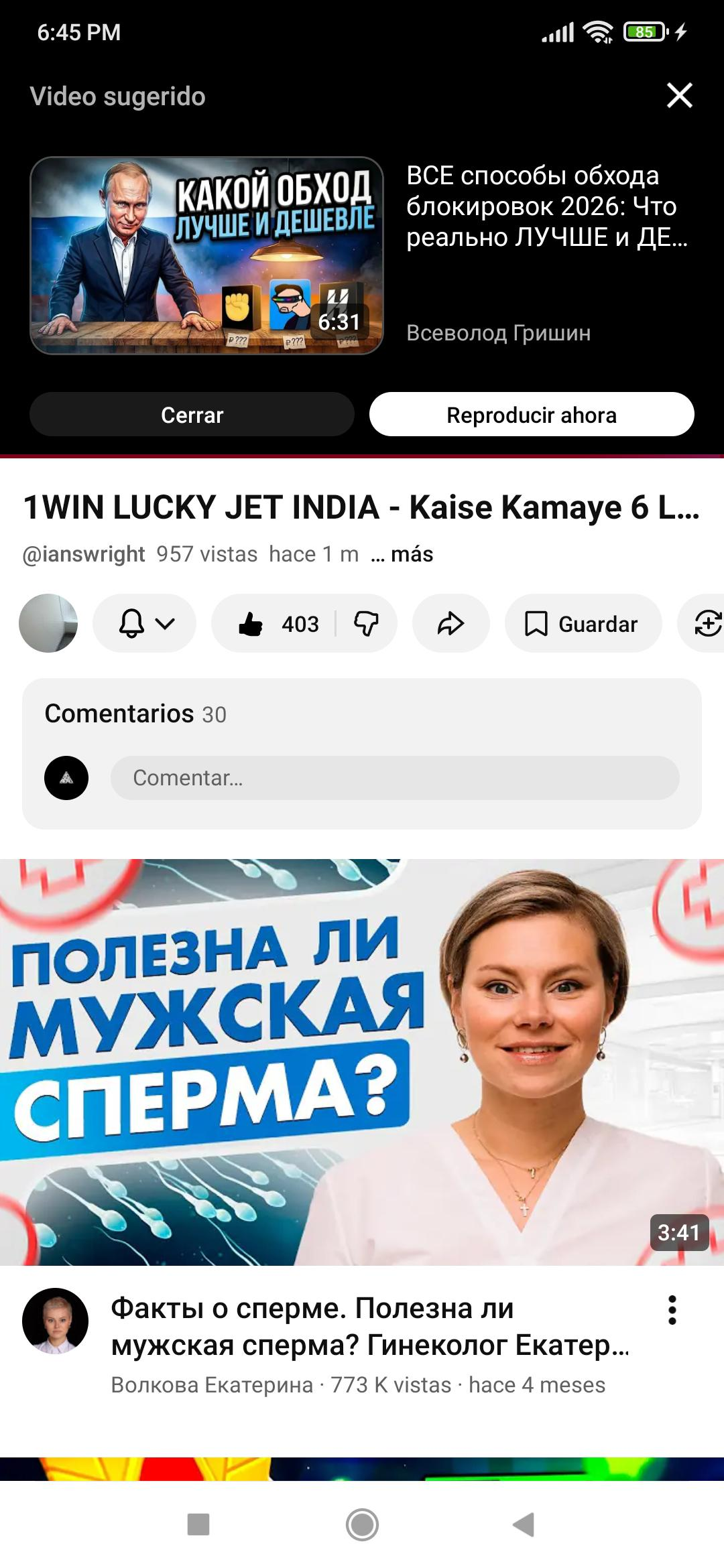The width and height of the screenshot is (724, 1568).
Task: Save video with Guardar
Action: coord(583,624)
